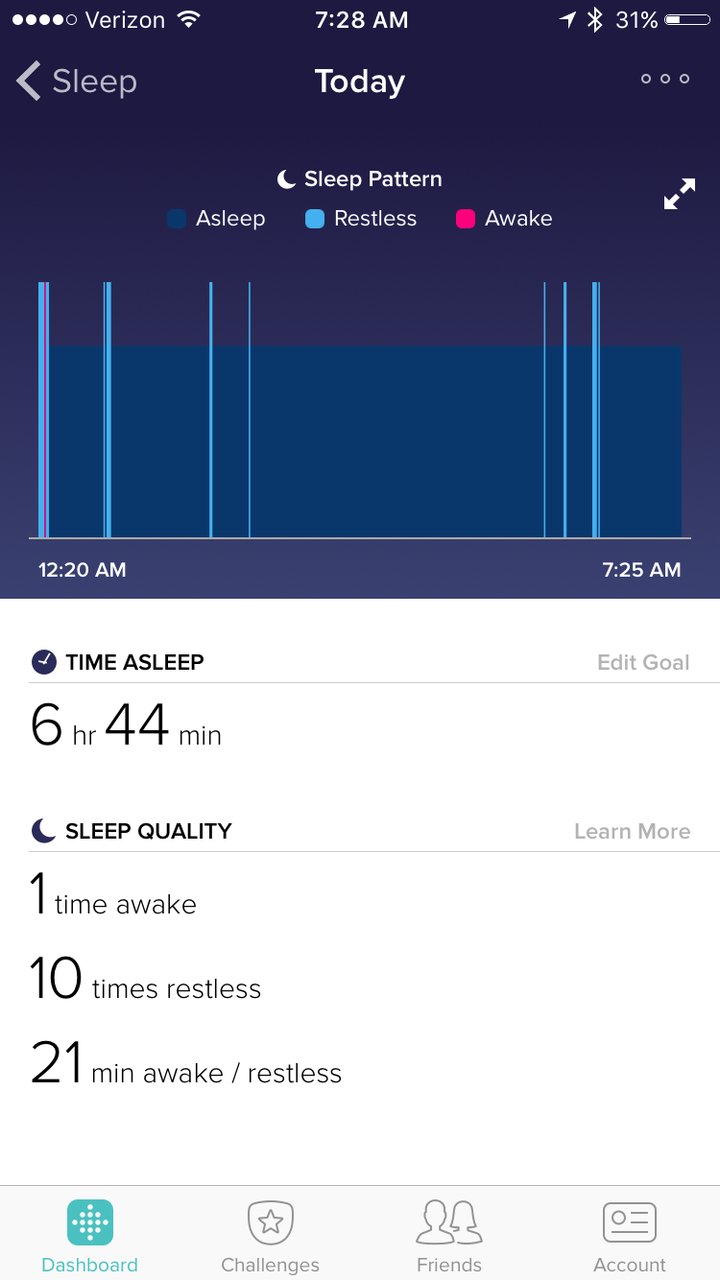Open the Friends tab

[449, 1235]
